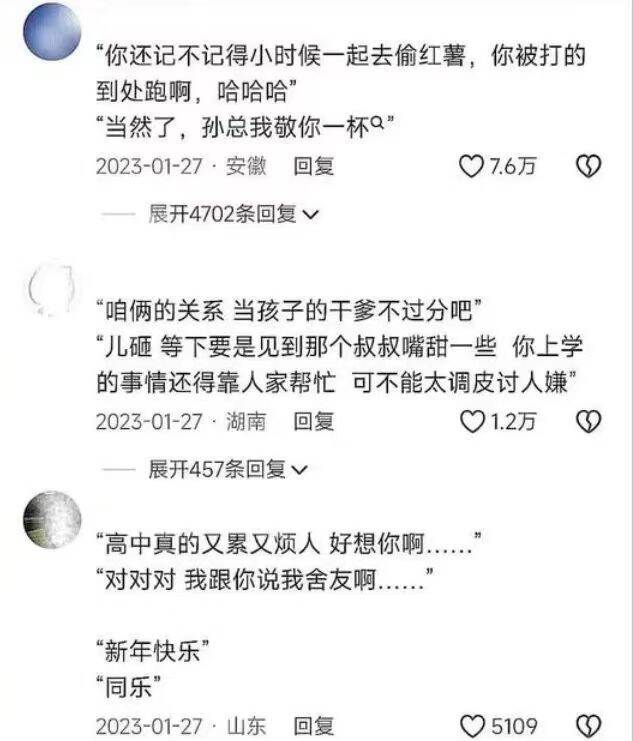The image size is (633, 741).
Task: Dislike the 湖南 comment about 干爹
Action: (x=590, y=421)
